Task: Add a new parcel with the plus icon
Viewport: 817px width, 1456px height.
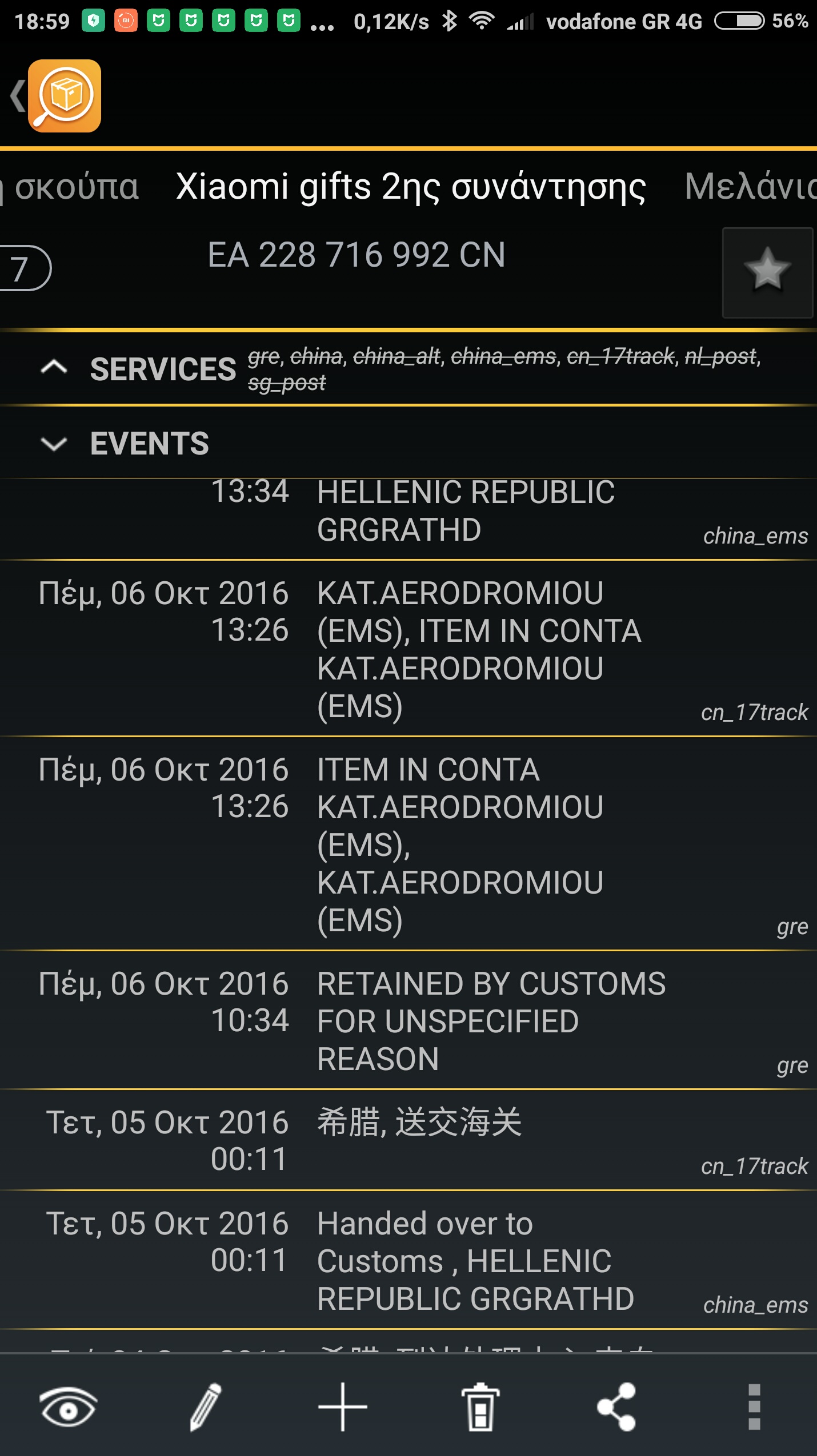Action: 342,1406
